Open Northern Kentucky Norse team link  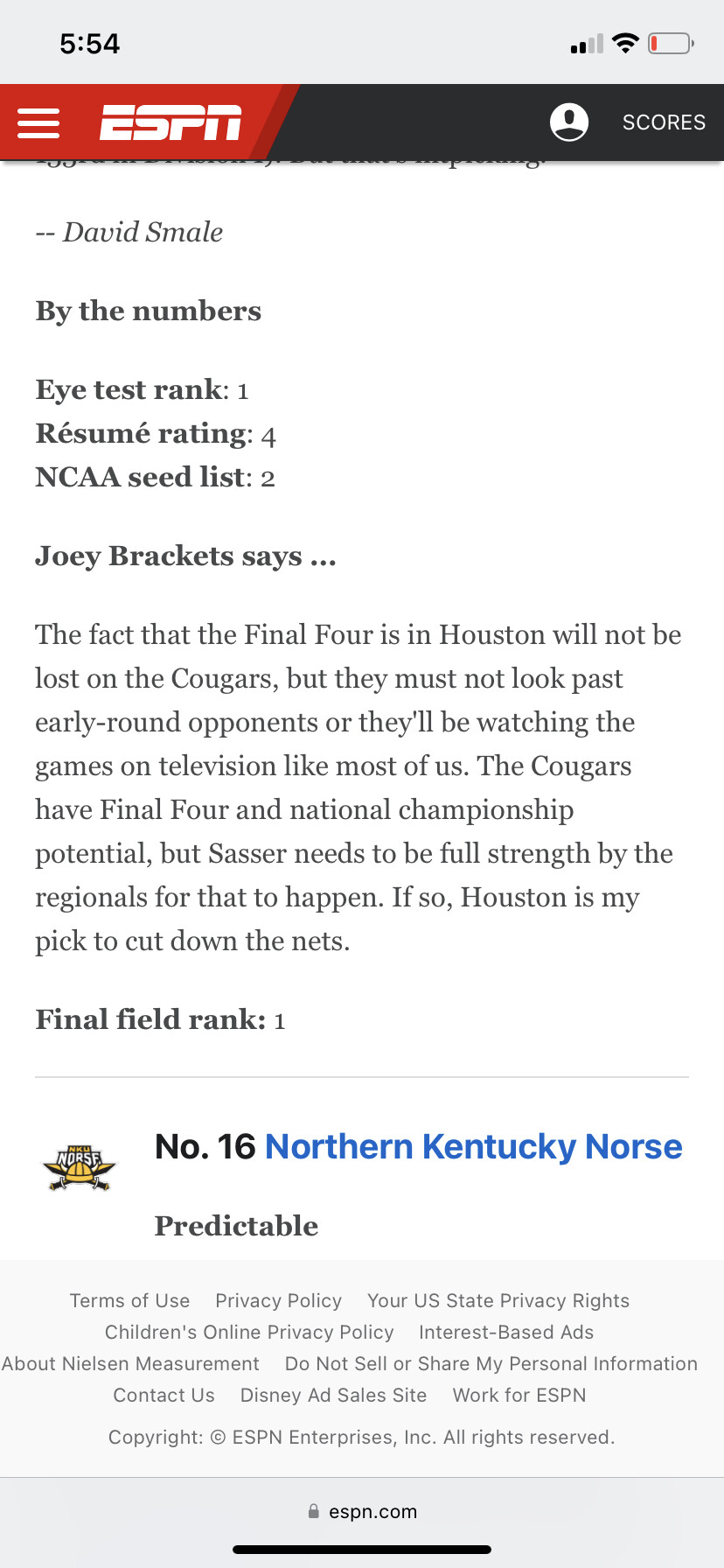473,1146
